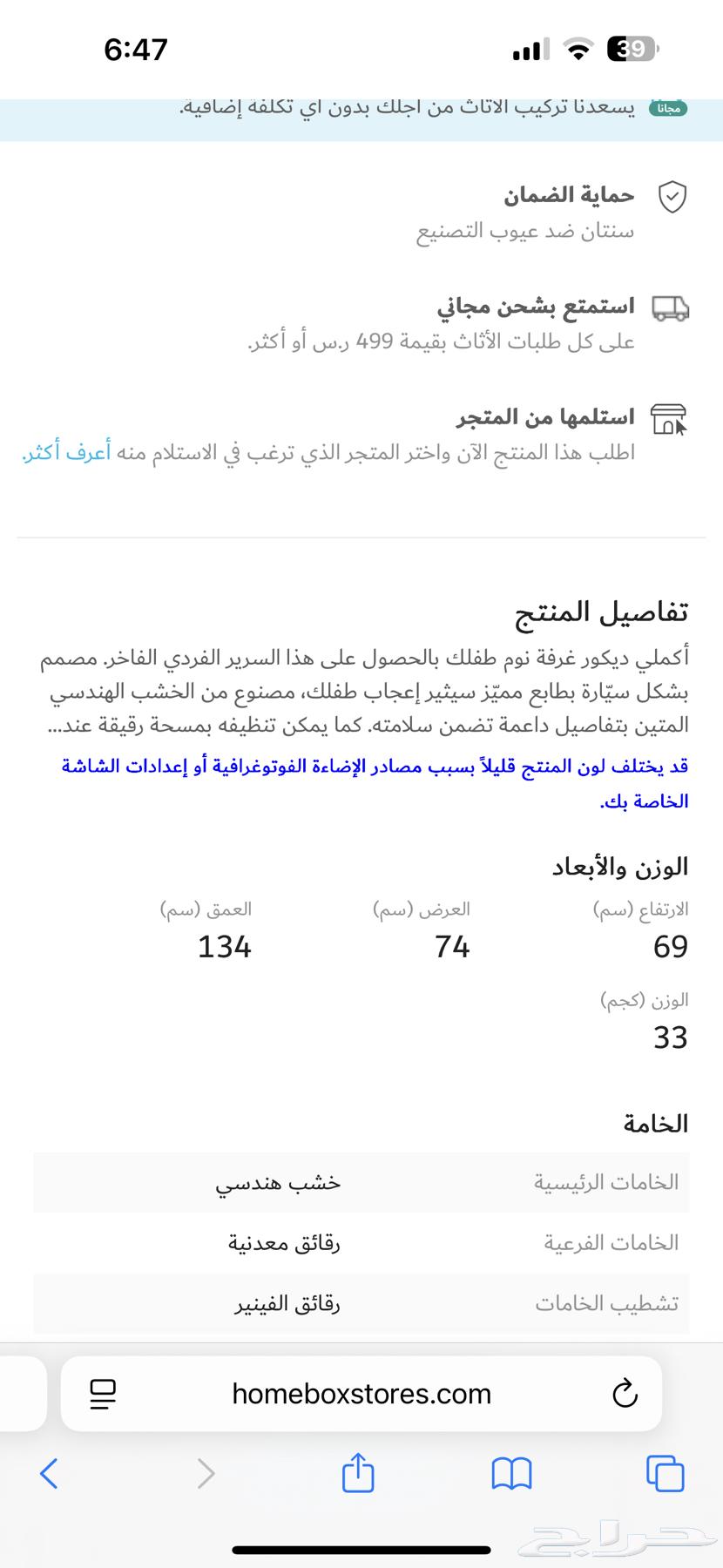
Task: Tap the home indicator bar
Action: pos(361,1551)
